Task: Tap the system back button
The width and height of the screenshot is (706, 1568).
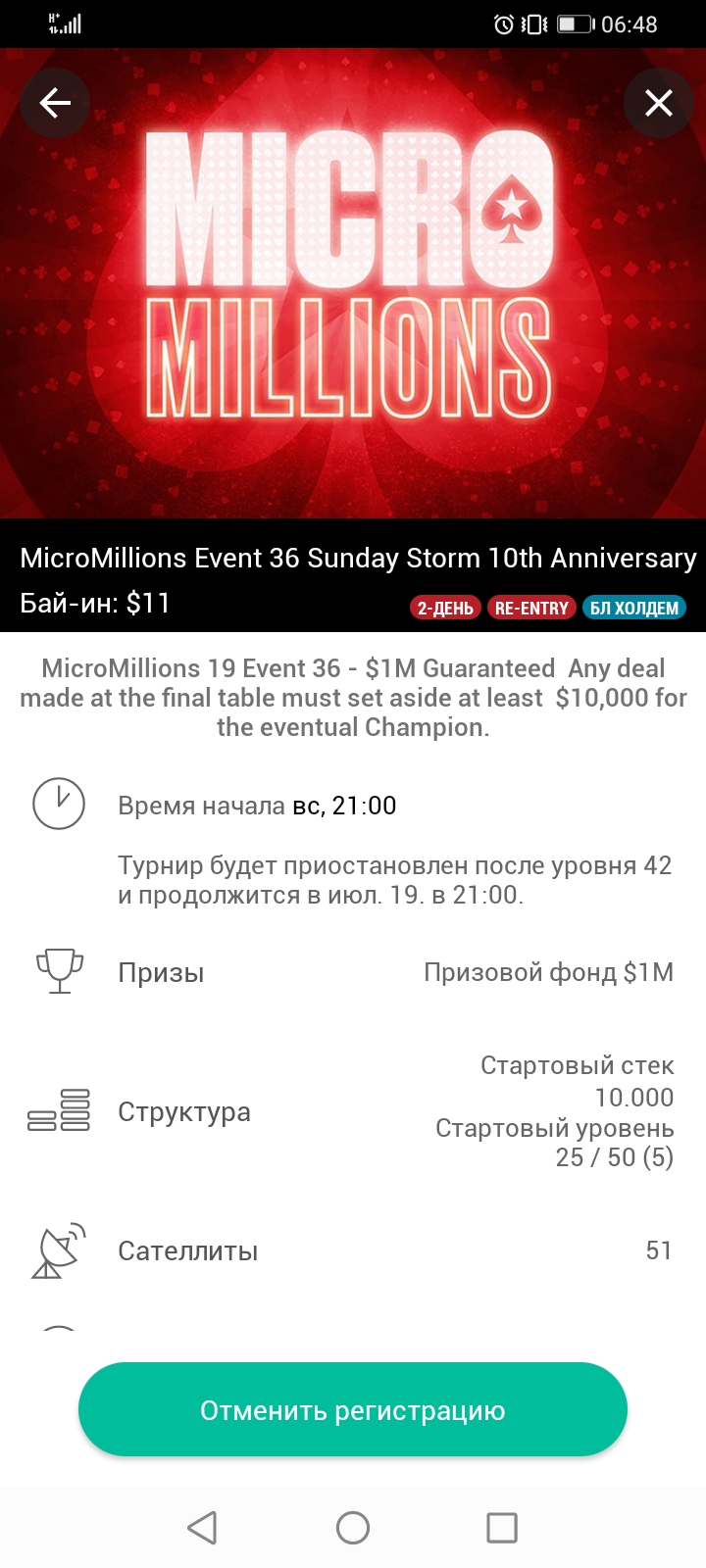Action: point(202,1527)
